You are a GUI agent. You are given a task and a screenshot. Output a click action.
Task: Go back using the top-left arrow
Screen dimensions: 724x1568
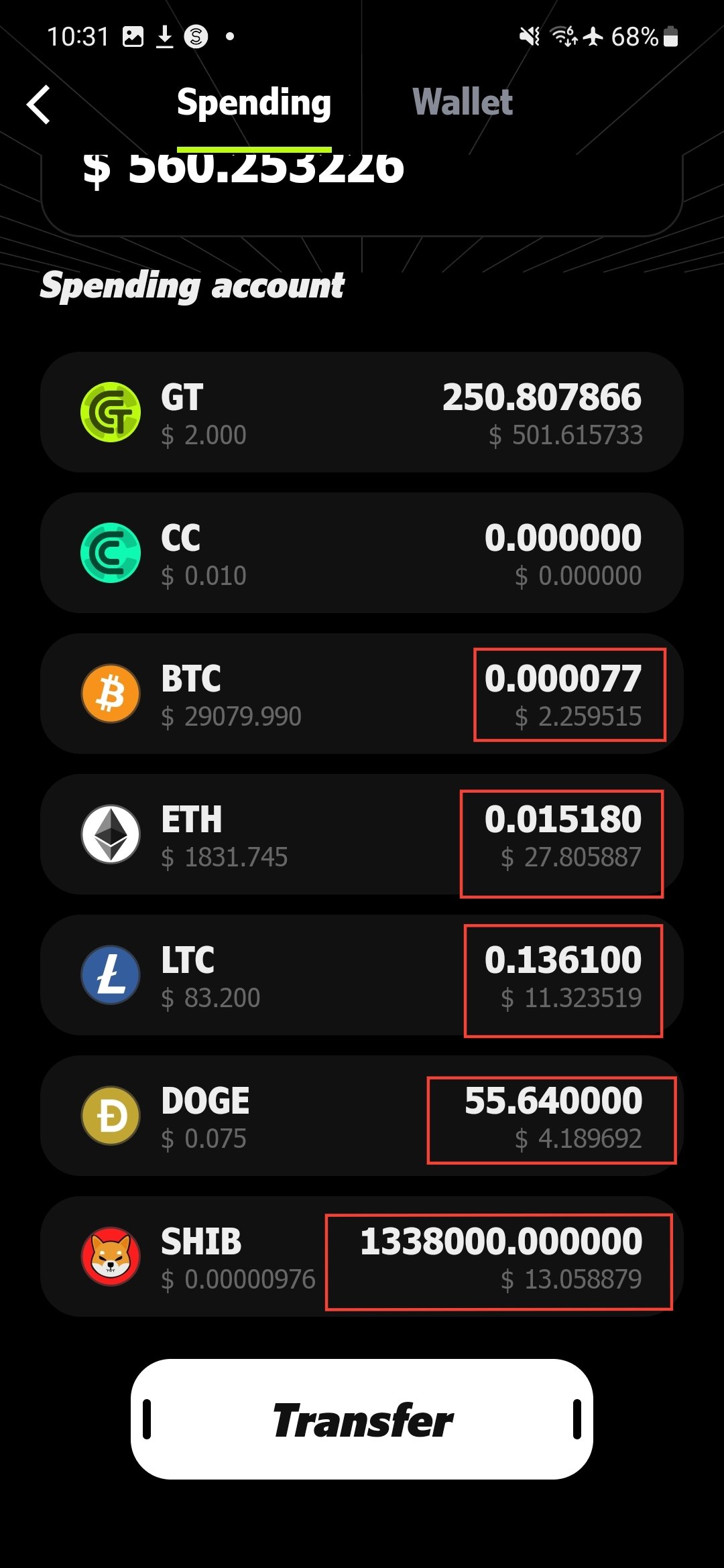[x=39, y=105]
